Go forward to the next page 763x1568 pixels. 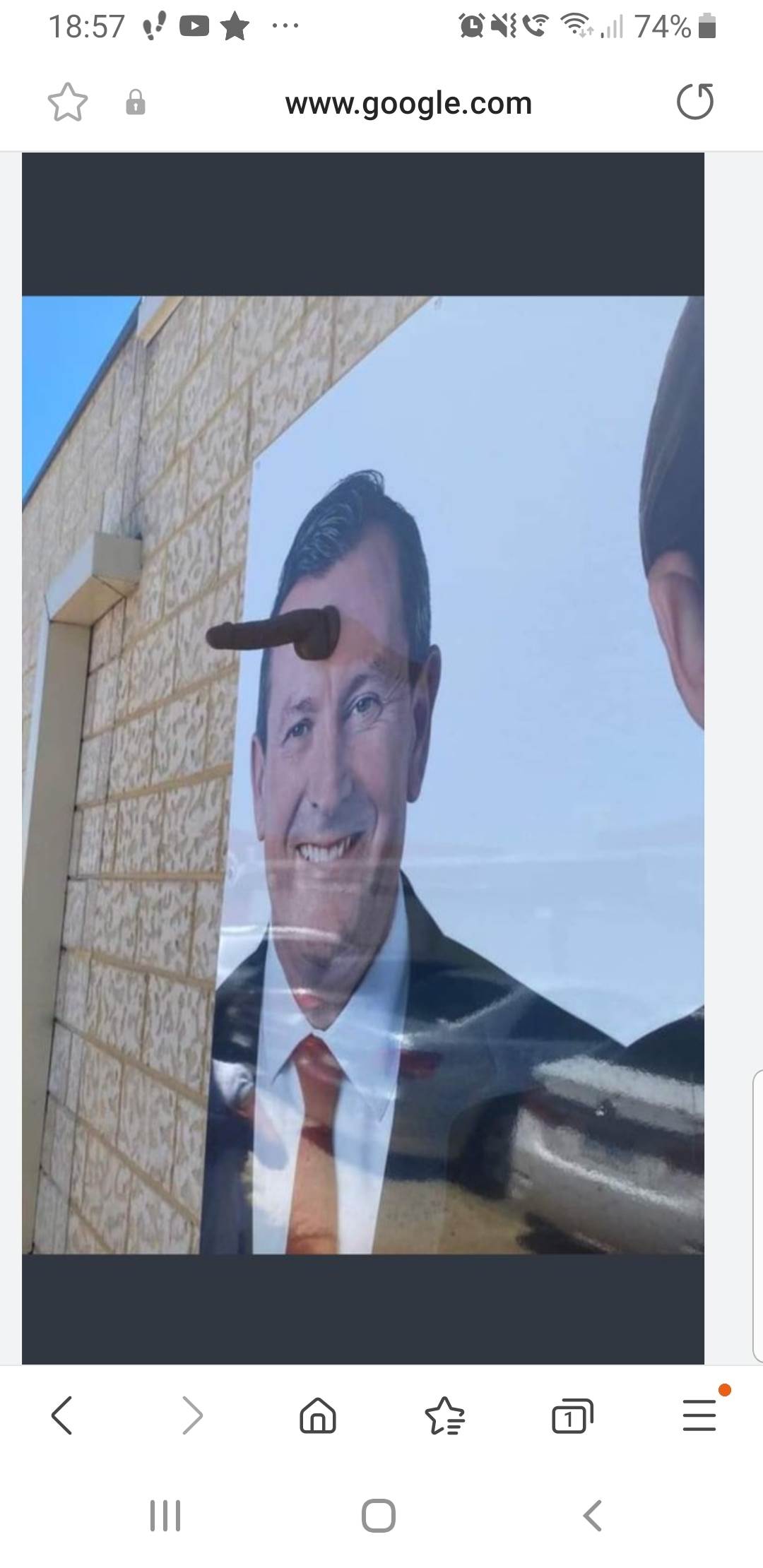(x=192, y=1415)
